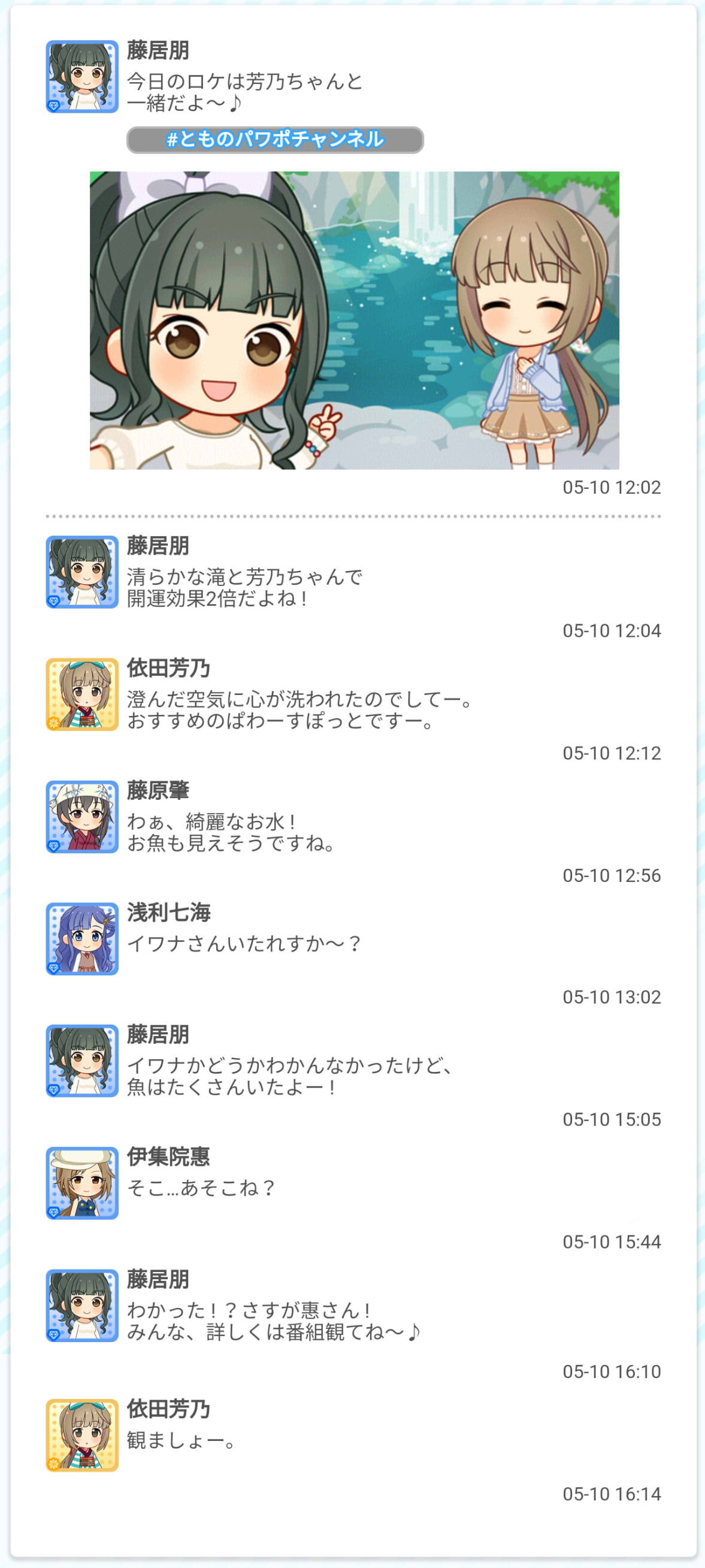Open the #とものパワポチャンネル hashtag
The height and width of the screenshot is (1568, 705).
pos(275,140)
